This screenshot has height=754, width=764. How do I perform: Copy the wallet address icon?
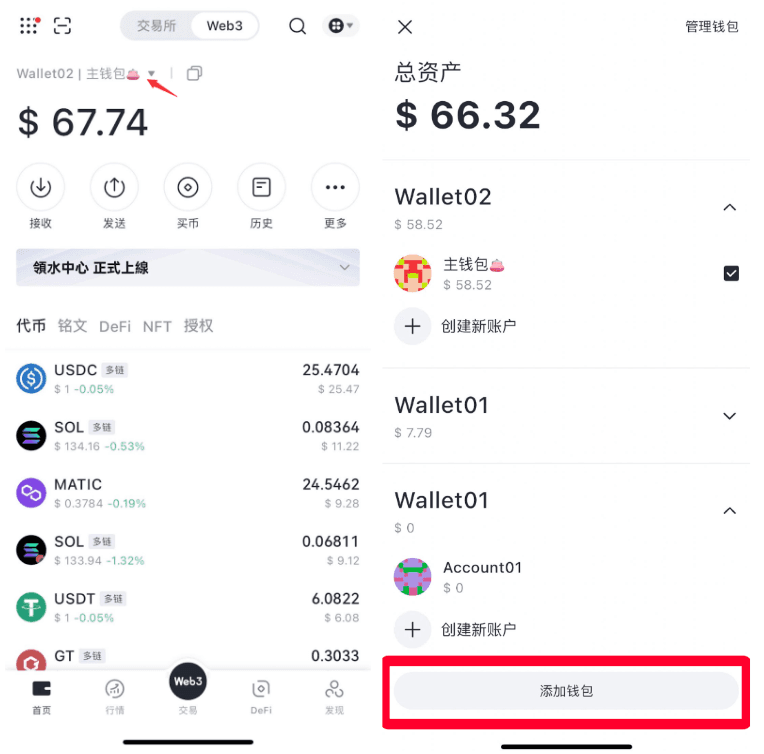coord(194,73)
